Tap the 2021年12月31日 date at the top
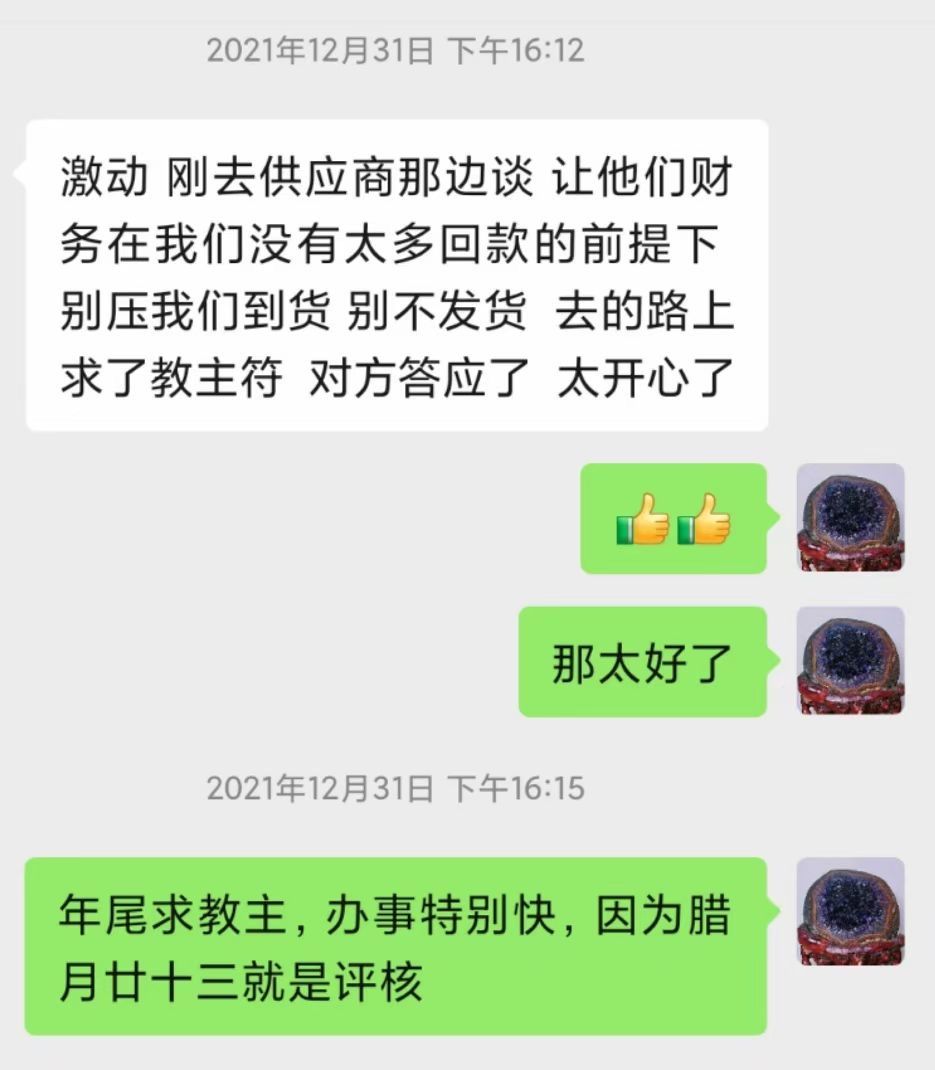Viewport: 935px width, 1070px height. point(320,50)
